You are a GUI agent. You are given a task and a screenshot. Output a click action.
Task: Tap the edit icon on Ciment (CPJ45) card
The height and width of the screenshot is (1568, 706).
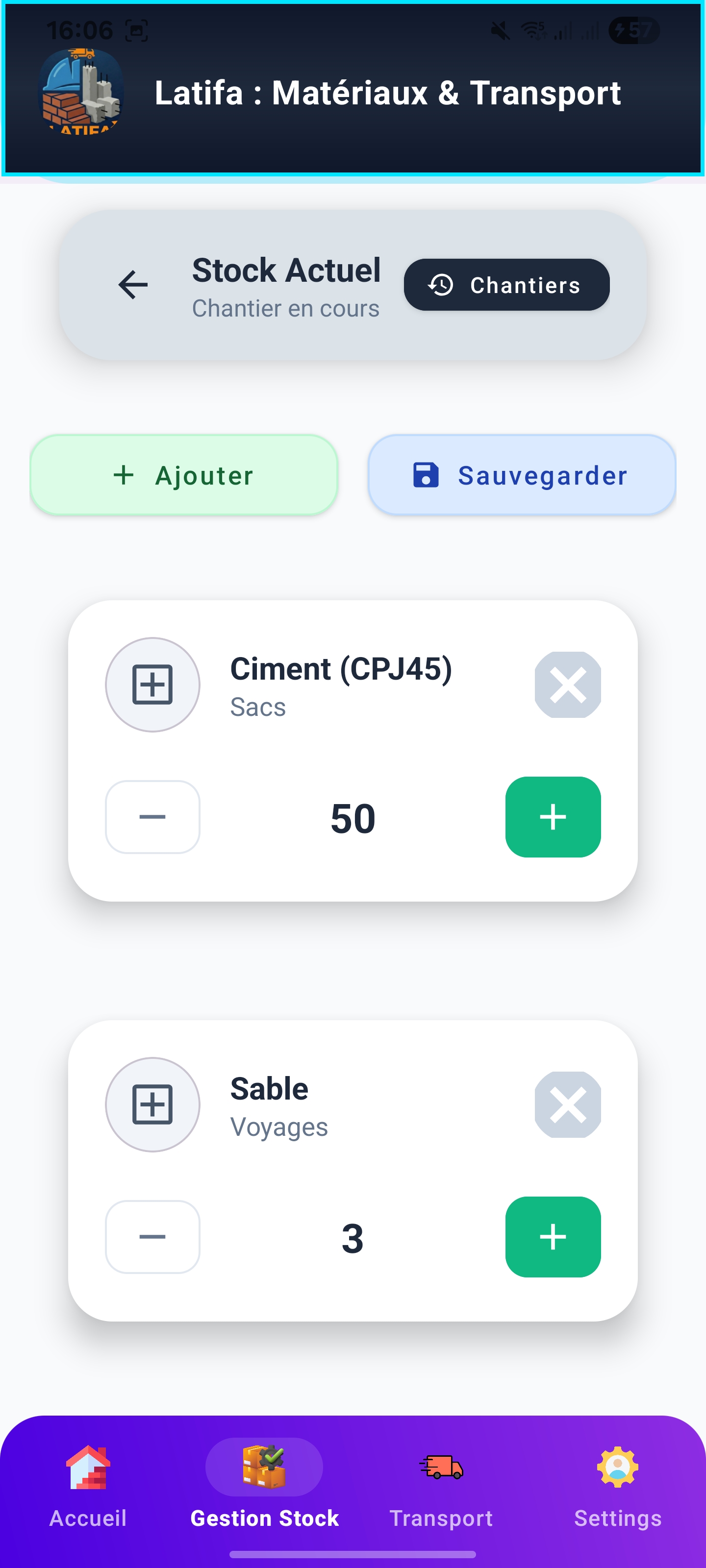pos(152,684)
